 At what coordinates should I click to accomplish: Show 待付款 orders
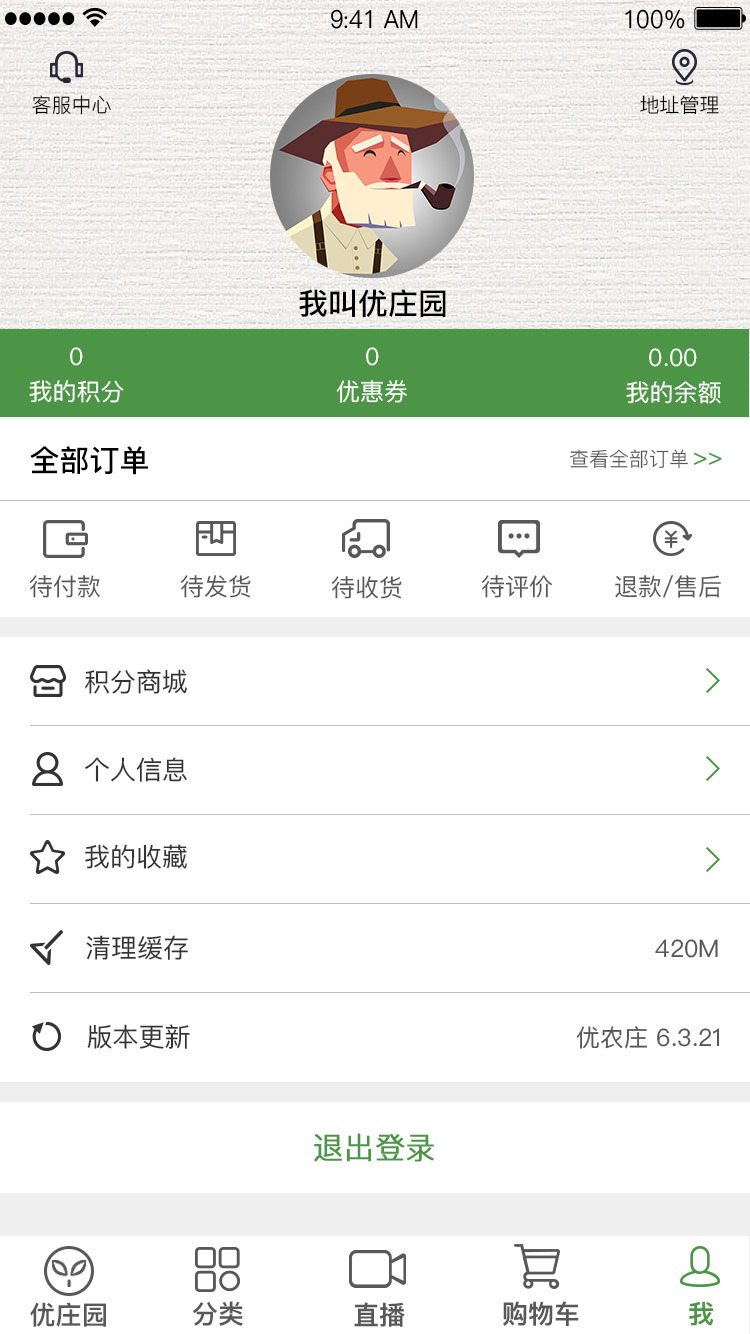click(x=65, y=559)
